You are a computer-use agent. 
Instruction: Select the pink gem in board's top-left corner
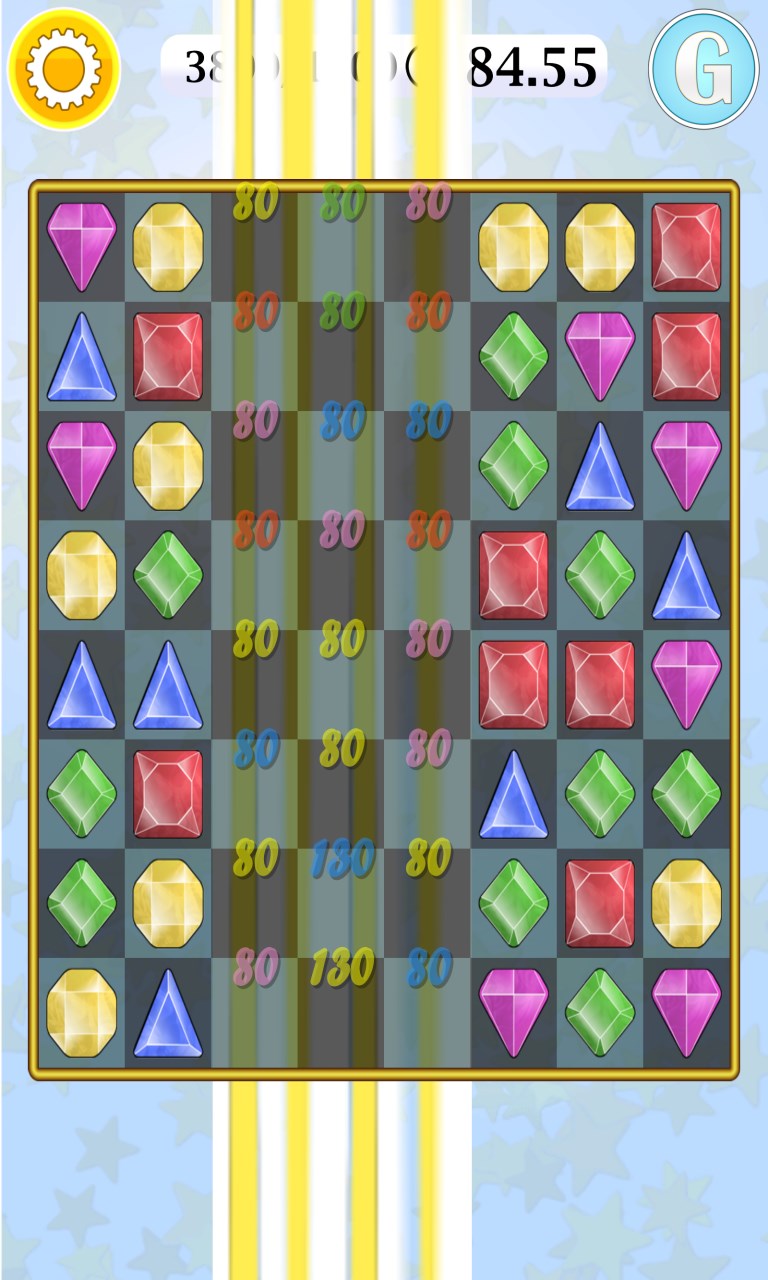point(82,246)
